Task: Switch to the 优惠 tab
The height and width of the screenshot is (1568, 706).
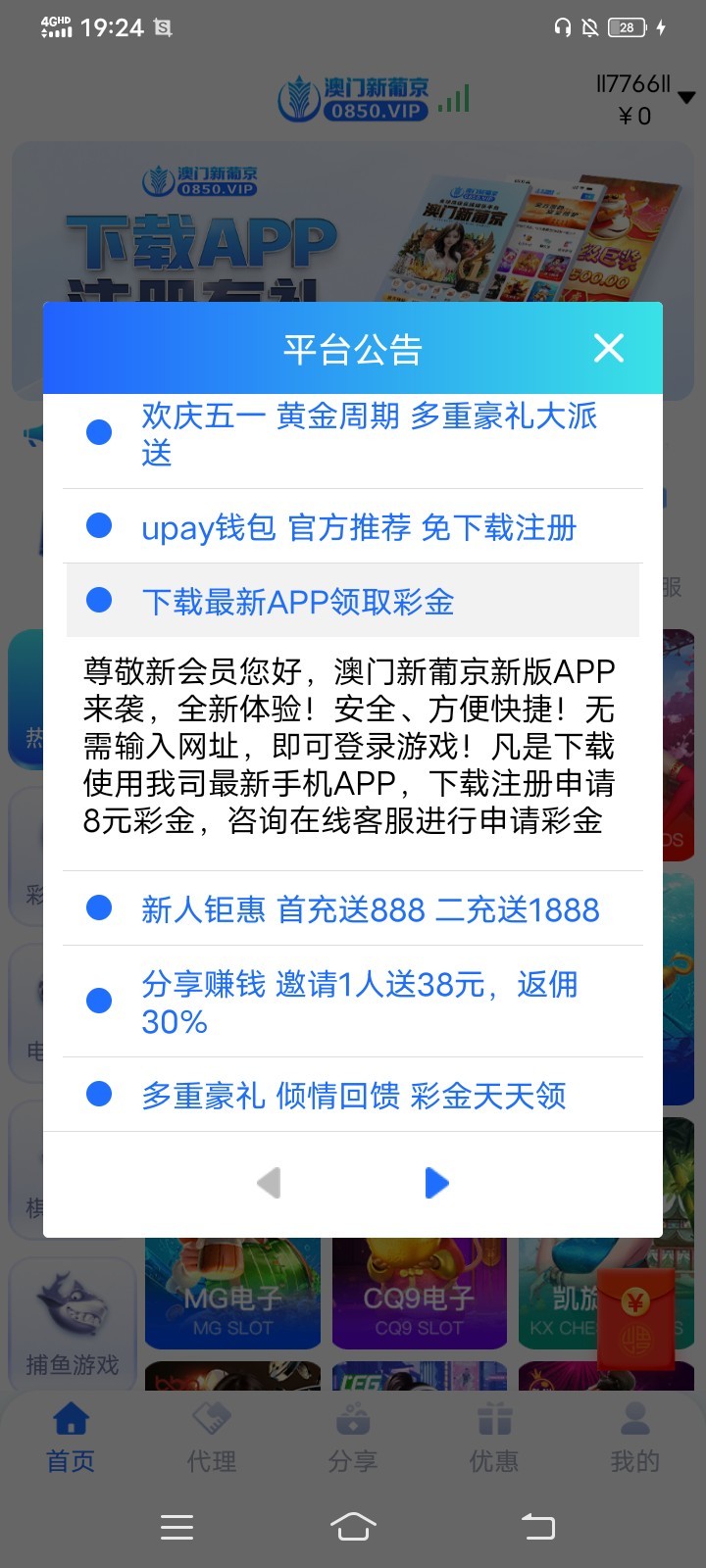Action: coord(494,1439)
